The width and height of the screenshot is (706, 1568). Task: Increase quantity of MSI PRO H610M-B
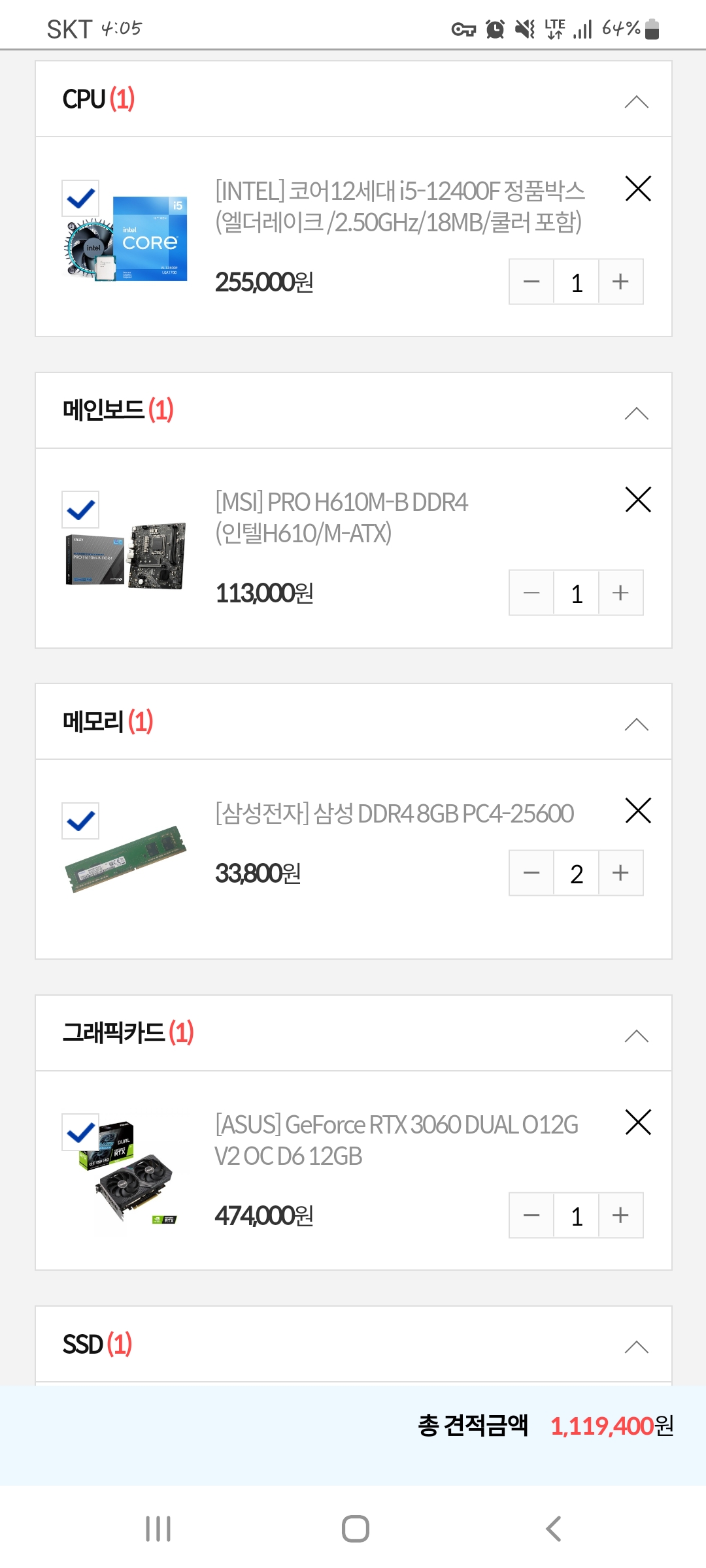click(620, 593)
